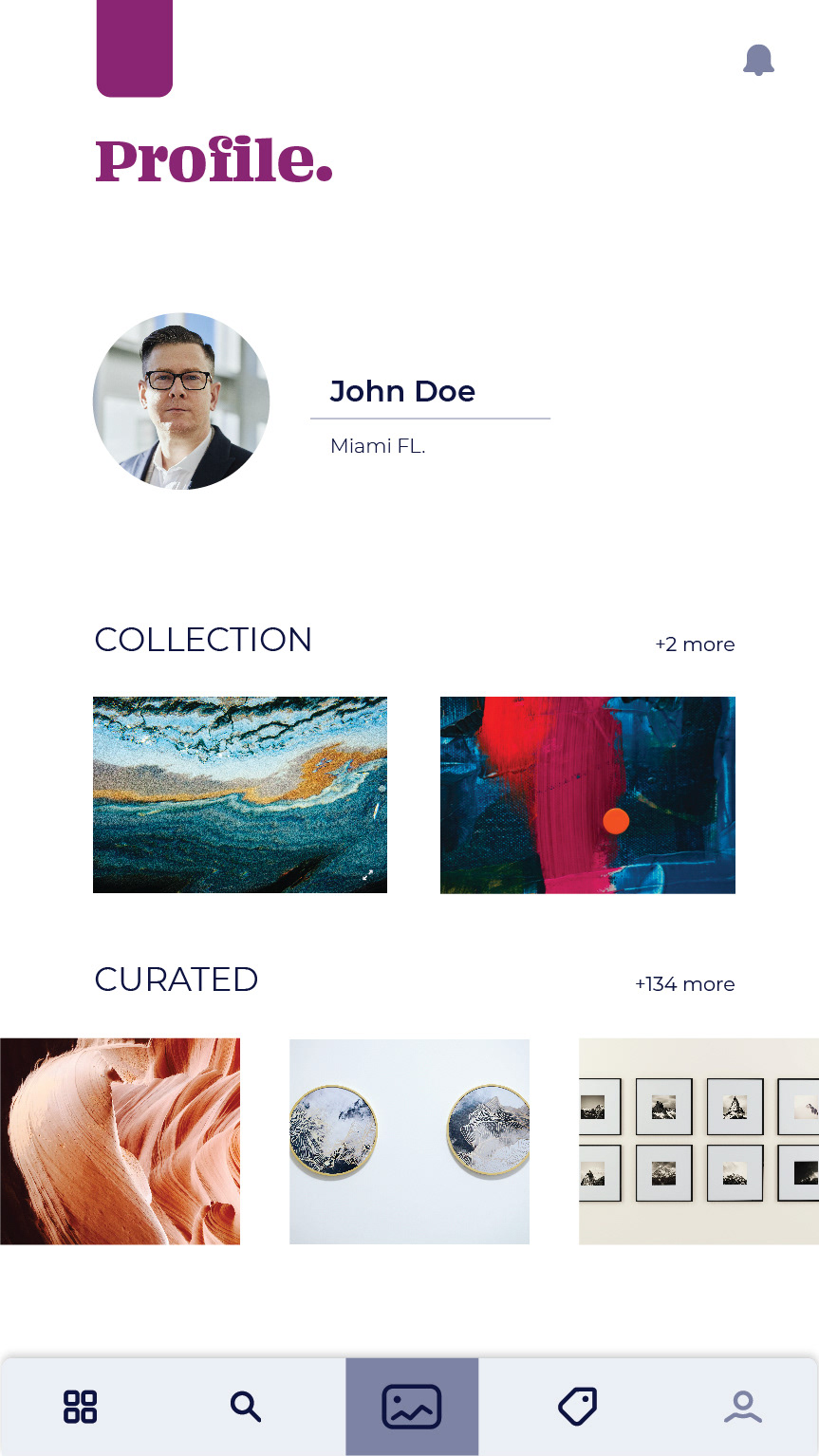Switch to the price tag tab
This screenshot has height=1456, width=819.
[577, 1407]
